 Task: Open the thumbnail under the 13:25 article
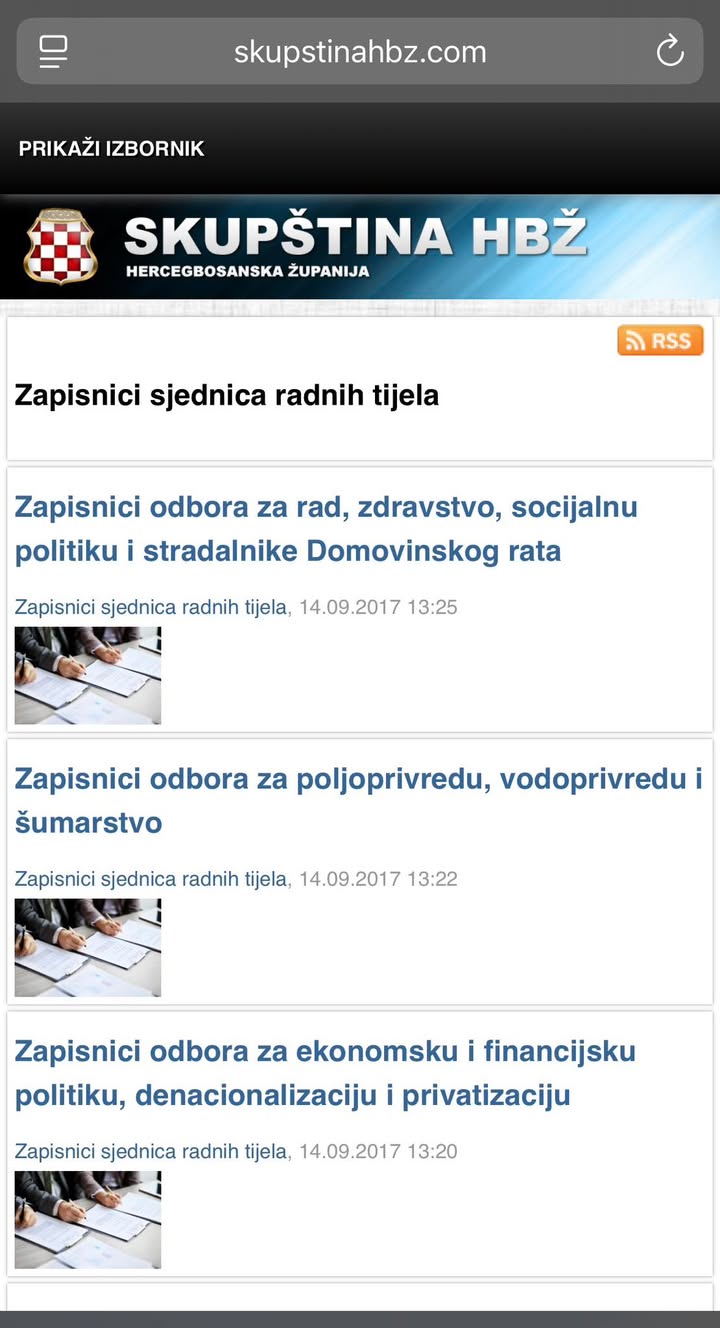tap(87, 675)
